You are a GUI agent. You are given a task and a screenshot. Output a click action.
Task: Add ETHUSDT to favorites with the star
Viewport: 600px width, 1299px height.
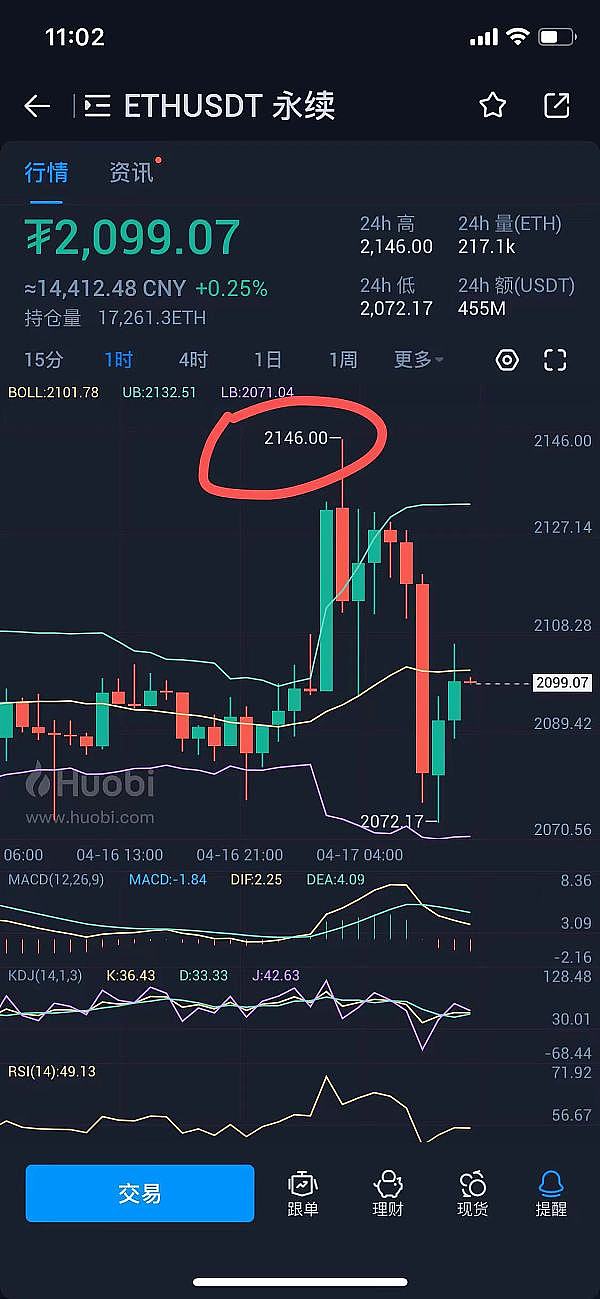click(492, 106)
